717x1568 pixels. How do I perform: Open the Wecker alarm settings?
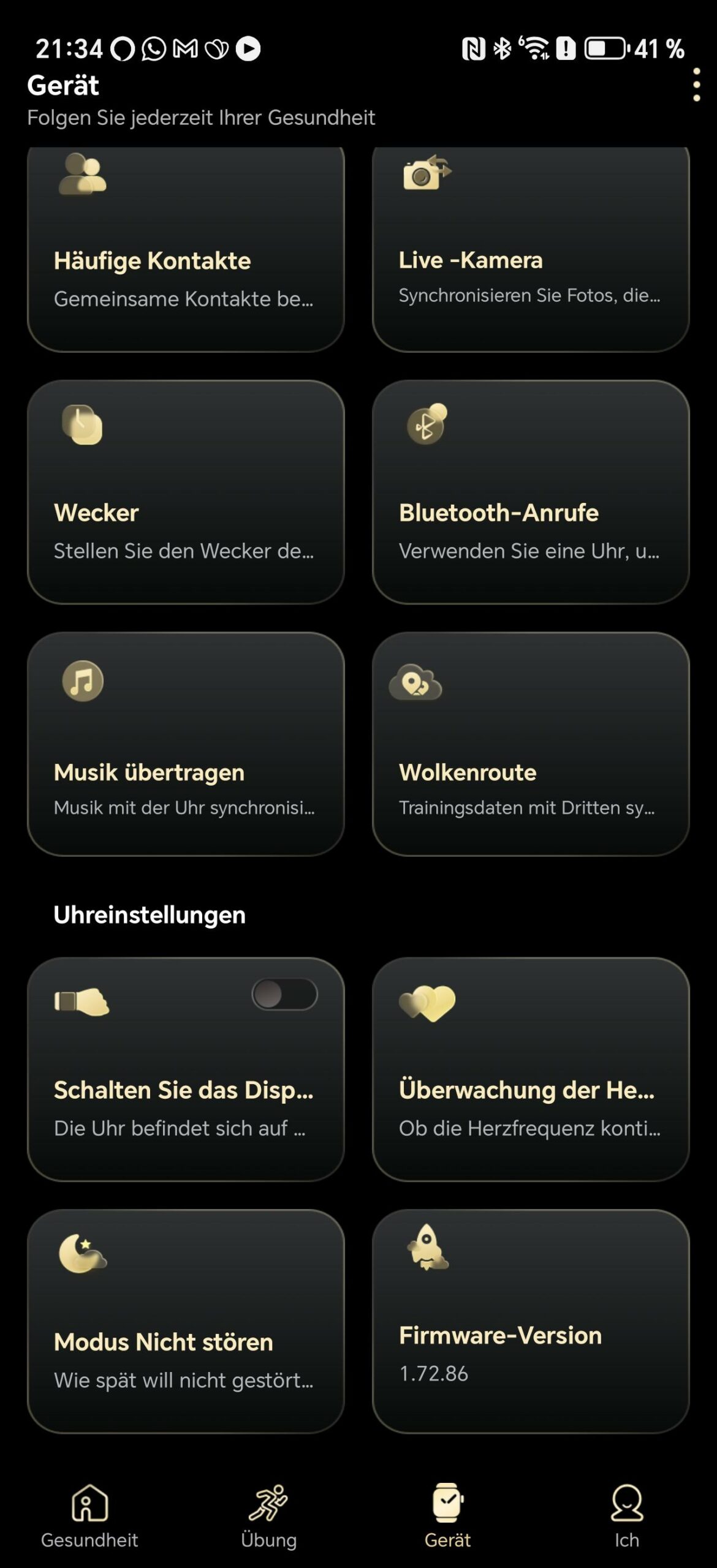186,492
